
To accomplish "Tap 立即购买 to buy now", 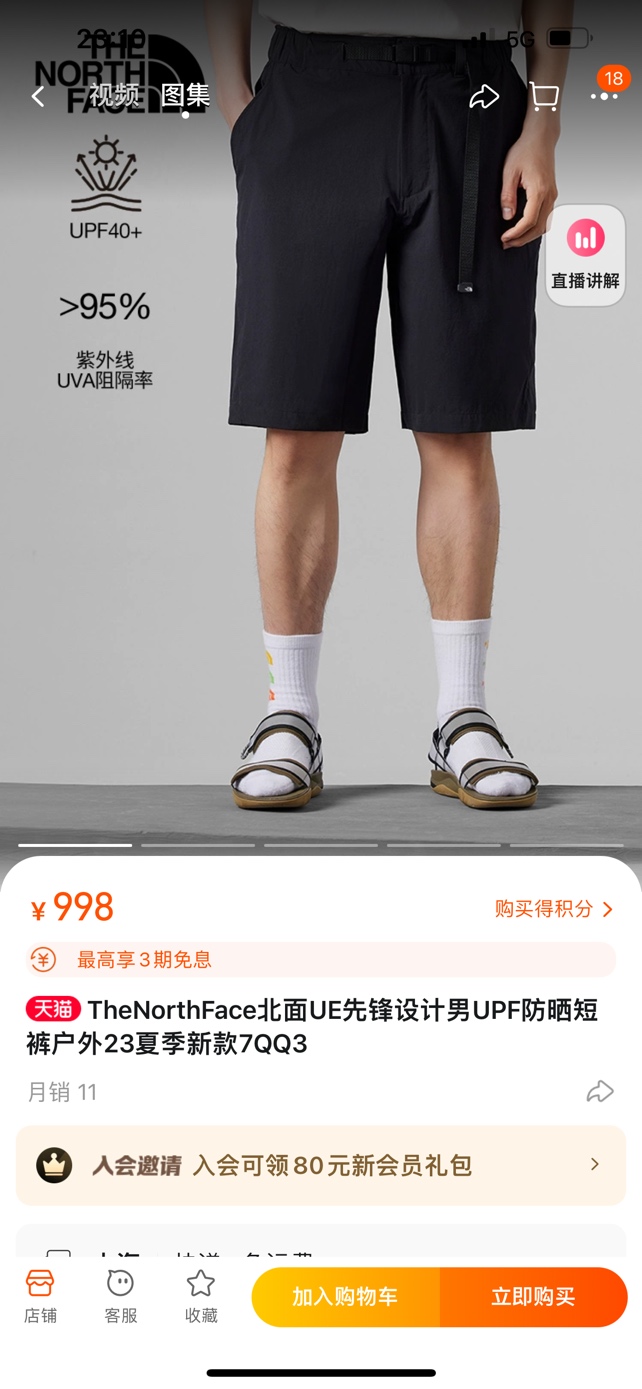I will coord(533,1297).
